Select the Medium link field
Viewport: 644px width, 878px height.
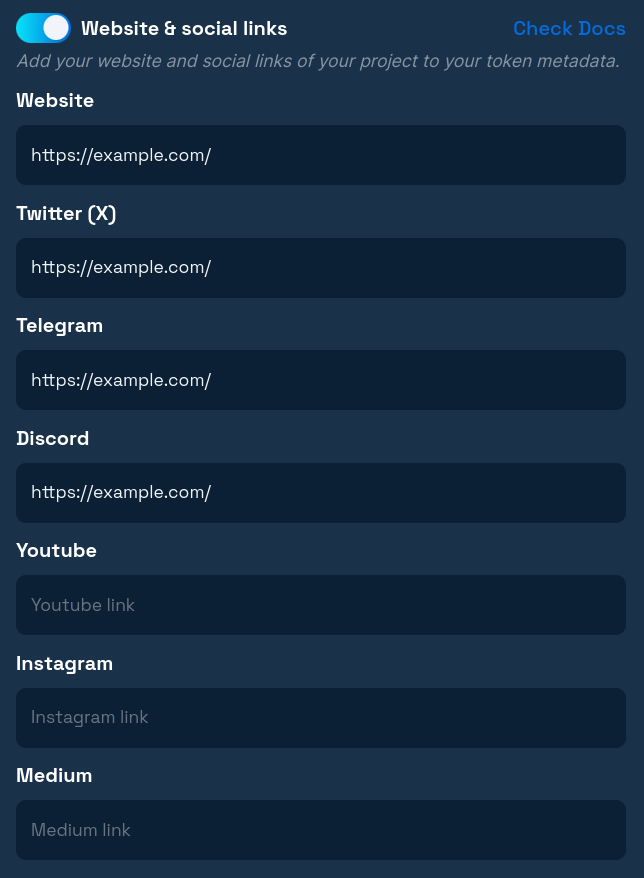click(x=320, y=830)
